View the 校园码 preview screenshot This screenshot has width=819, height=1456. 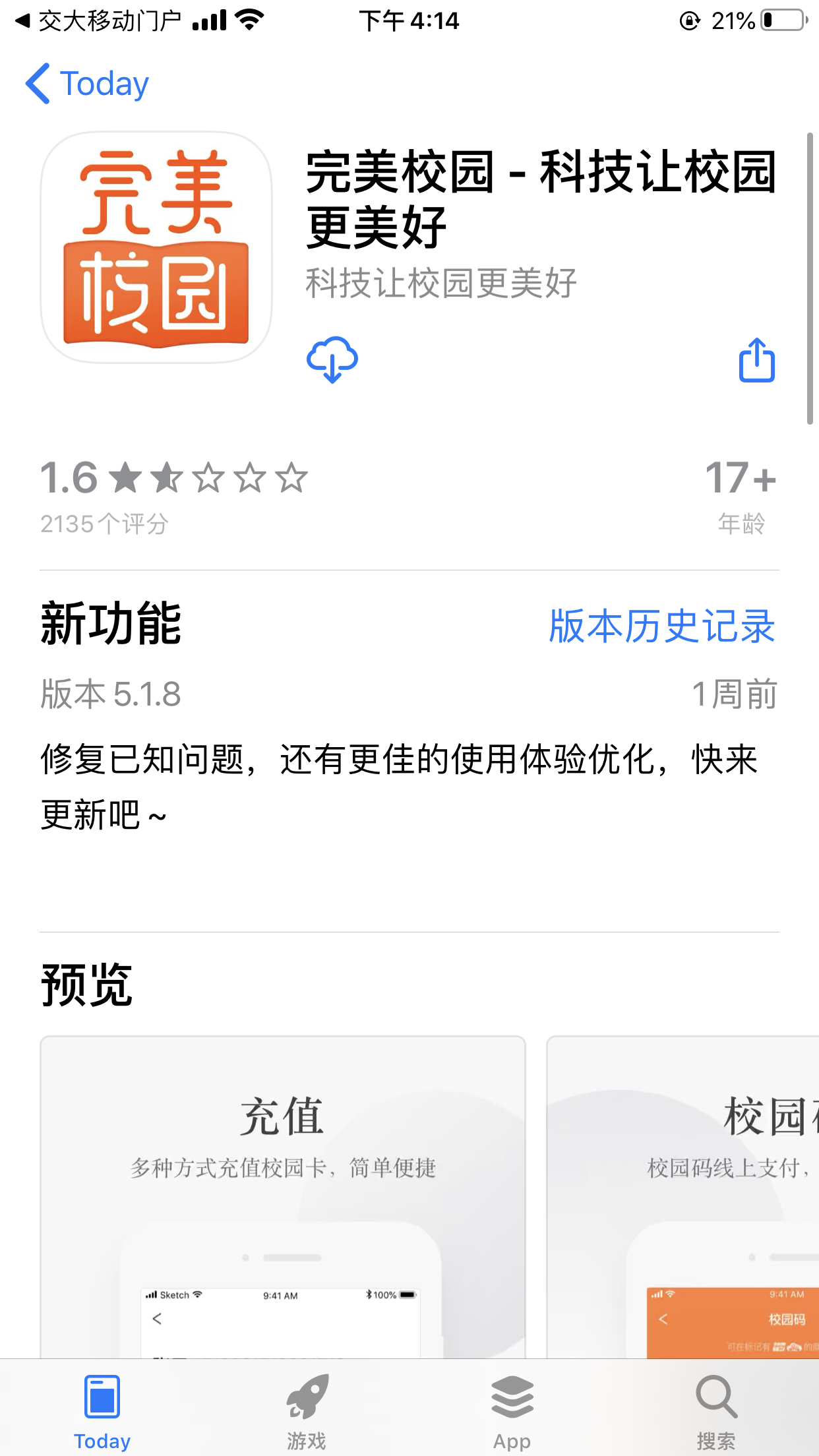click(683, 1195)
